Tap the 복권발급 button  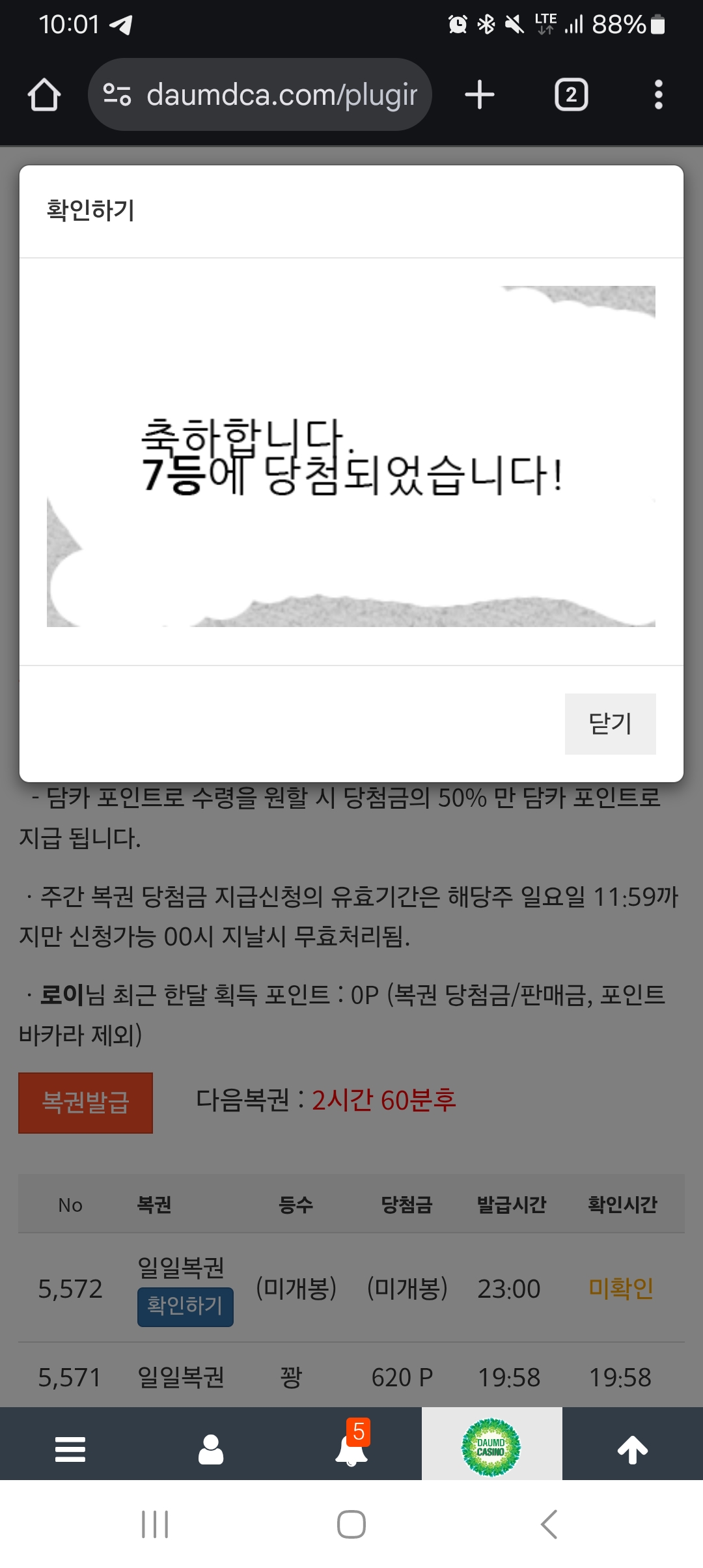(85, 1102)
